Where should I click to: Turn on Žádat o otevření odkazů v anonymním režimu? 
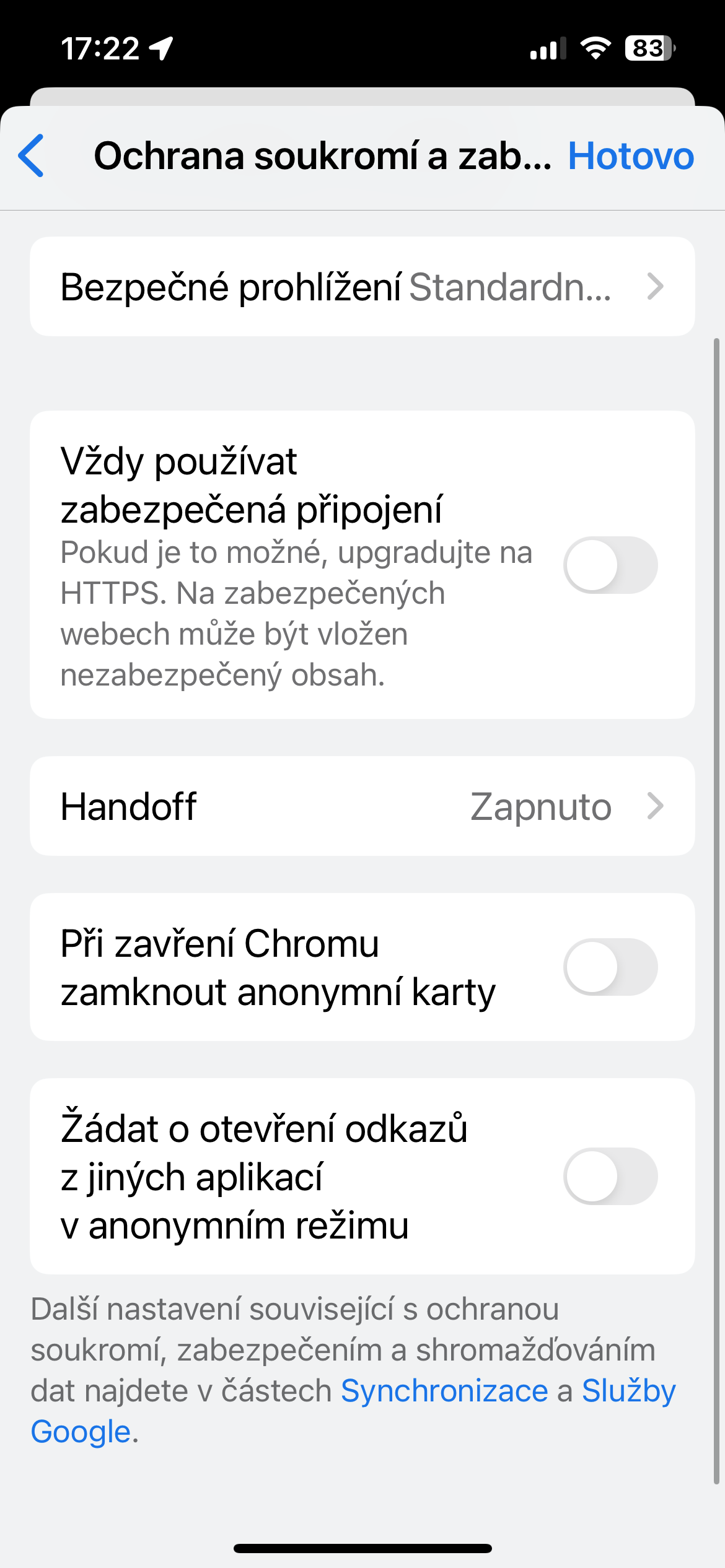pyautogui.click(x=610, y=1176)
